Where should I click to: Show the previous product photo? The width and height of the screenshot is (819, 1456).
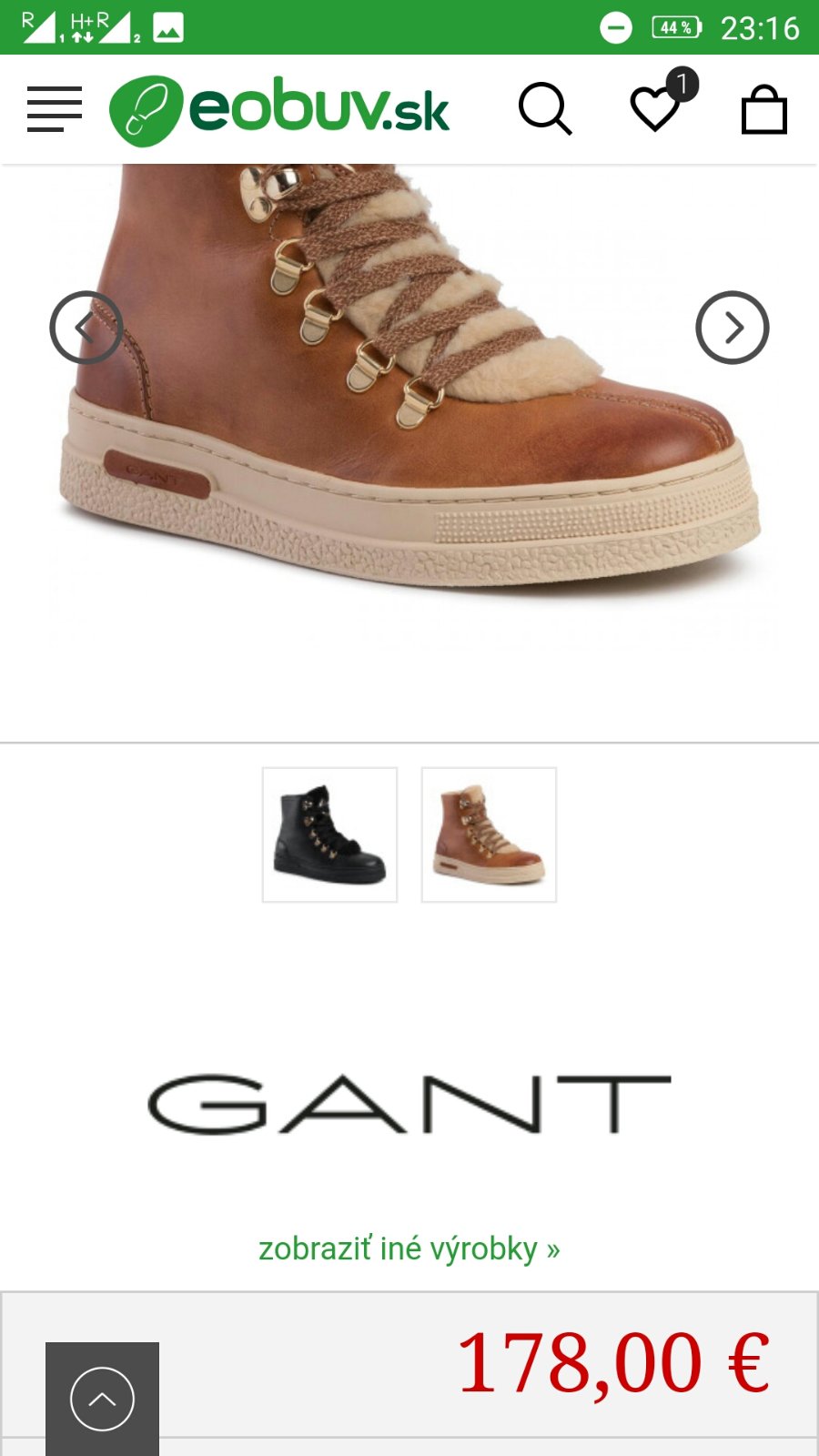click(86, 328)
